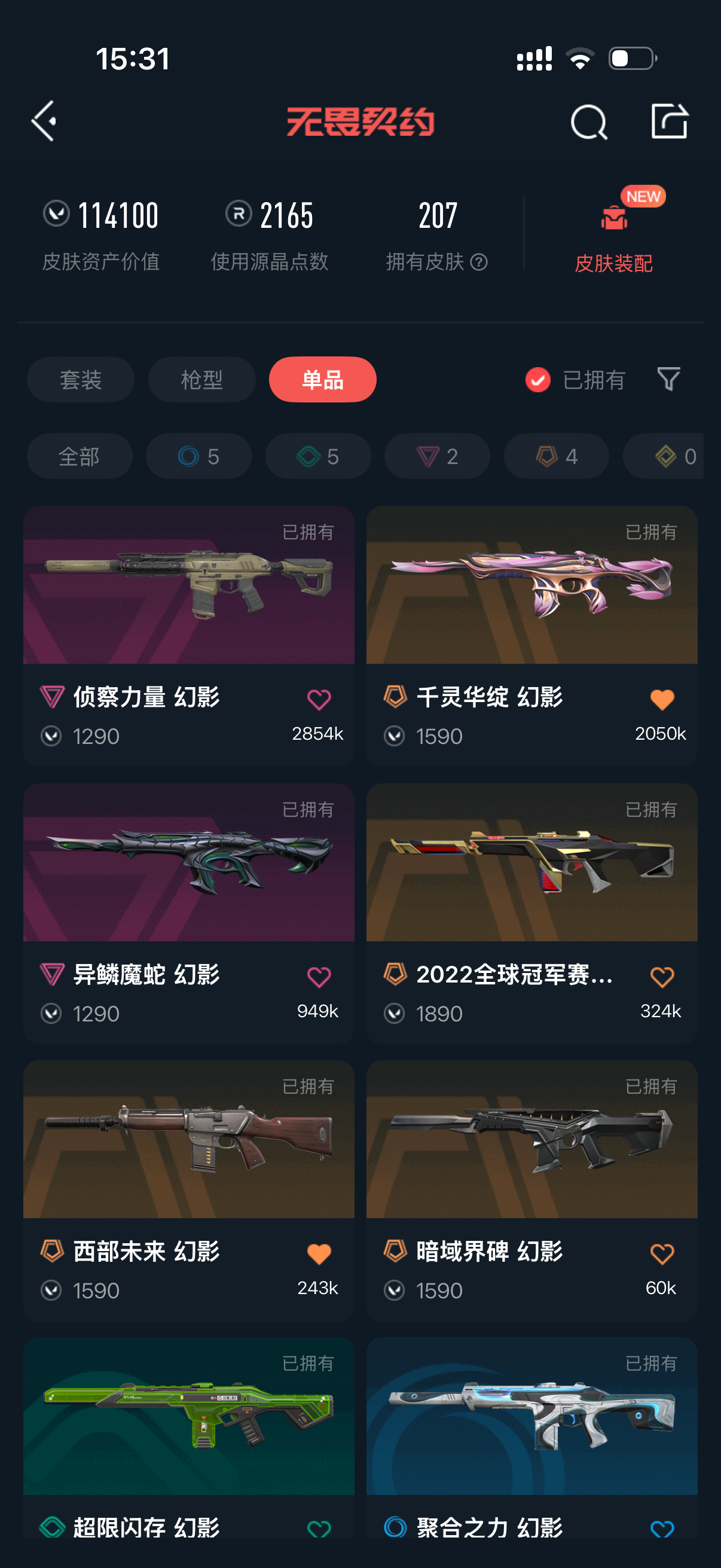This screenshot has height=1568, width=721.
Task: Switch to the 枪型 tab
Action: [x=201, y=379]
